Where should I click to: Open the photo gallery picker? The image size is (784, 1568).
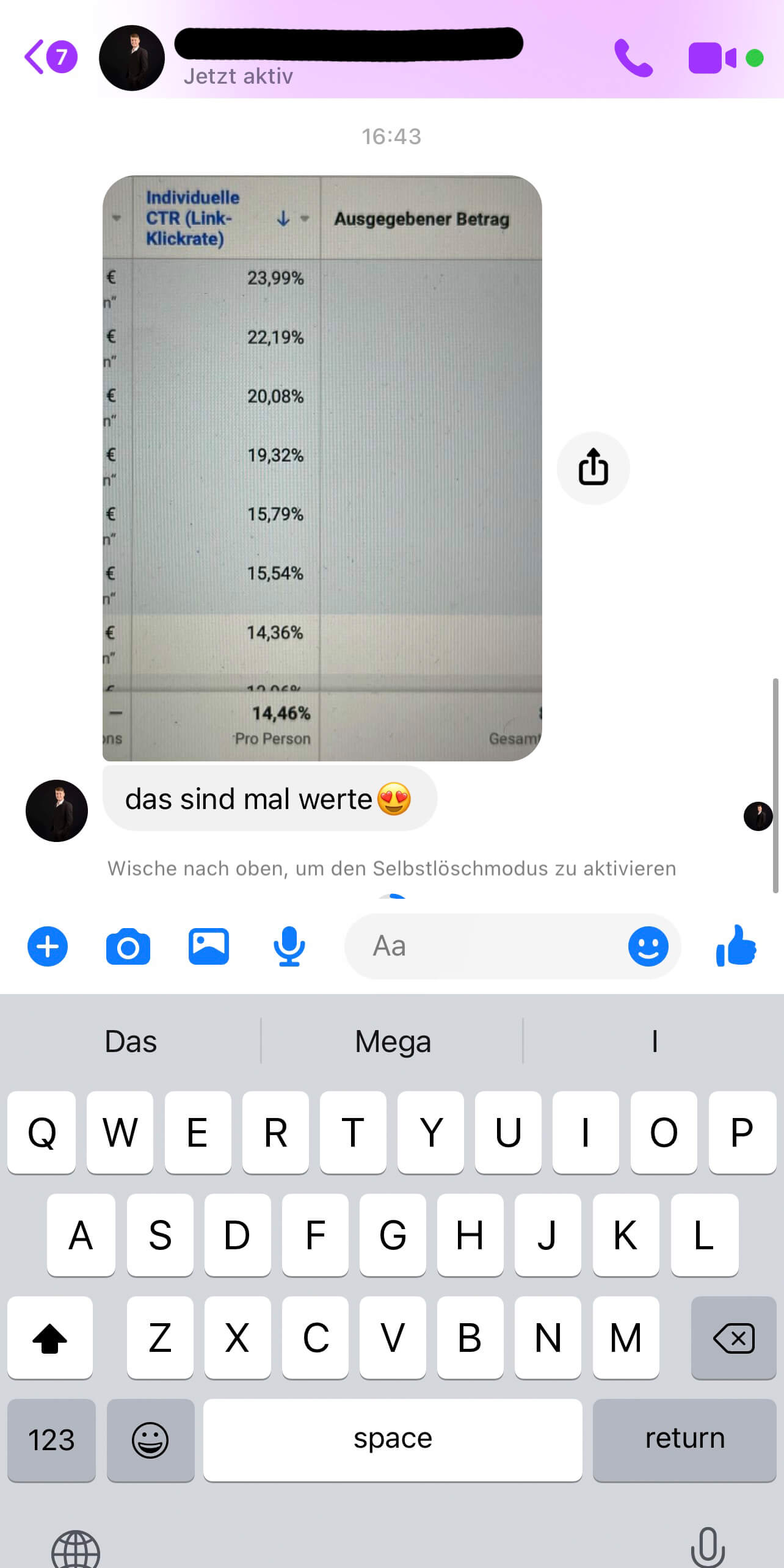click(209, 946)
